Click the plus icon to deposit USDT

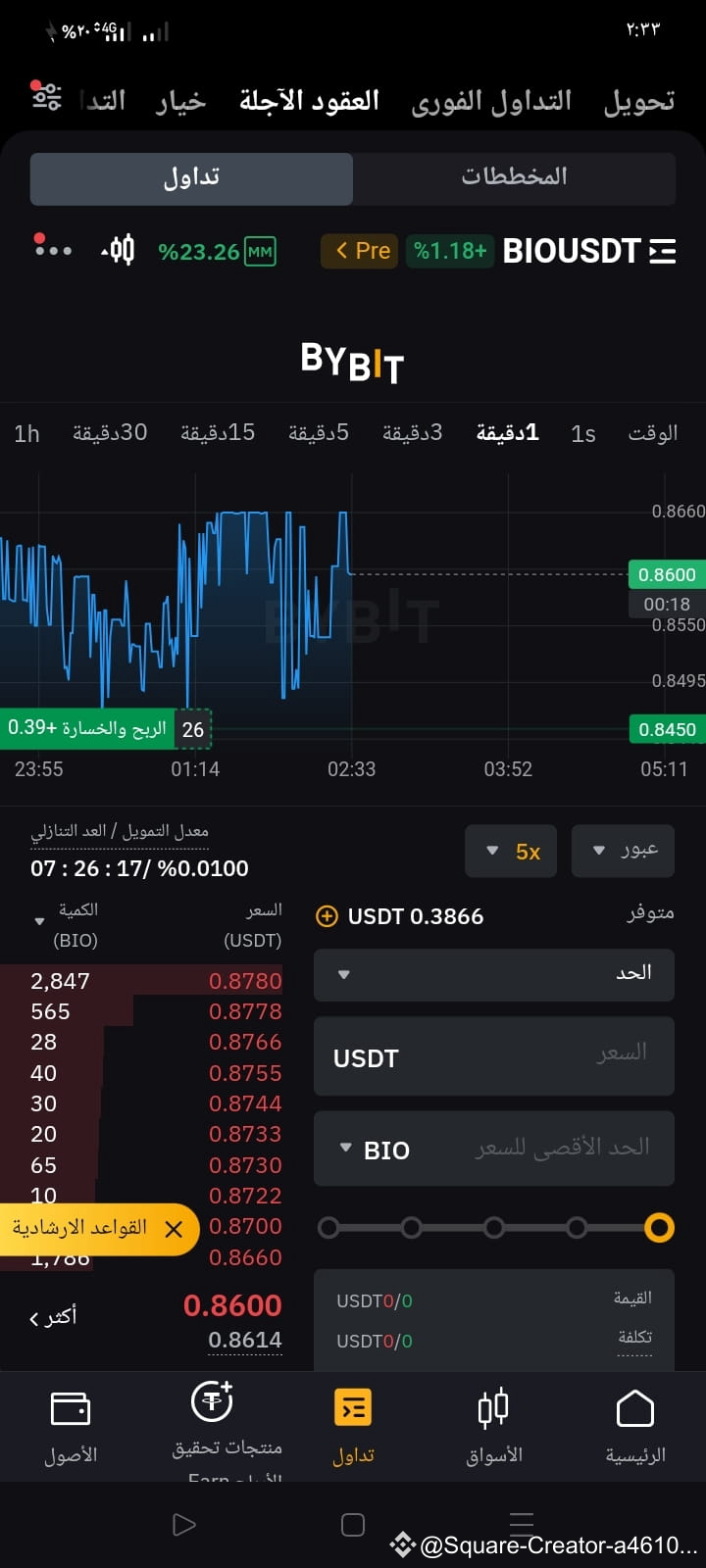click(x=326, y=916)
